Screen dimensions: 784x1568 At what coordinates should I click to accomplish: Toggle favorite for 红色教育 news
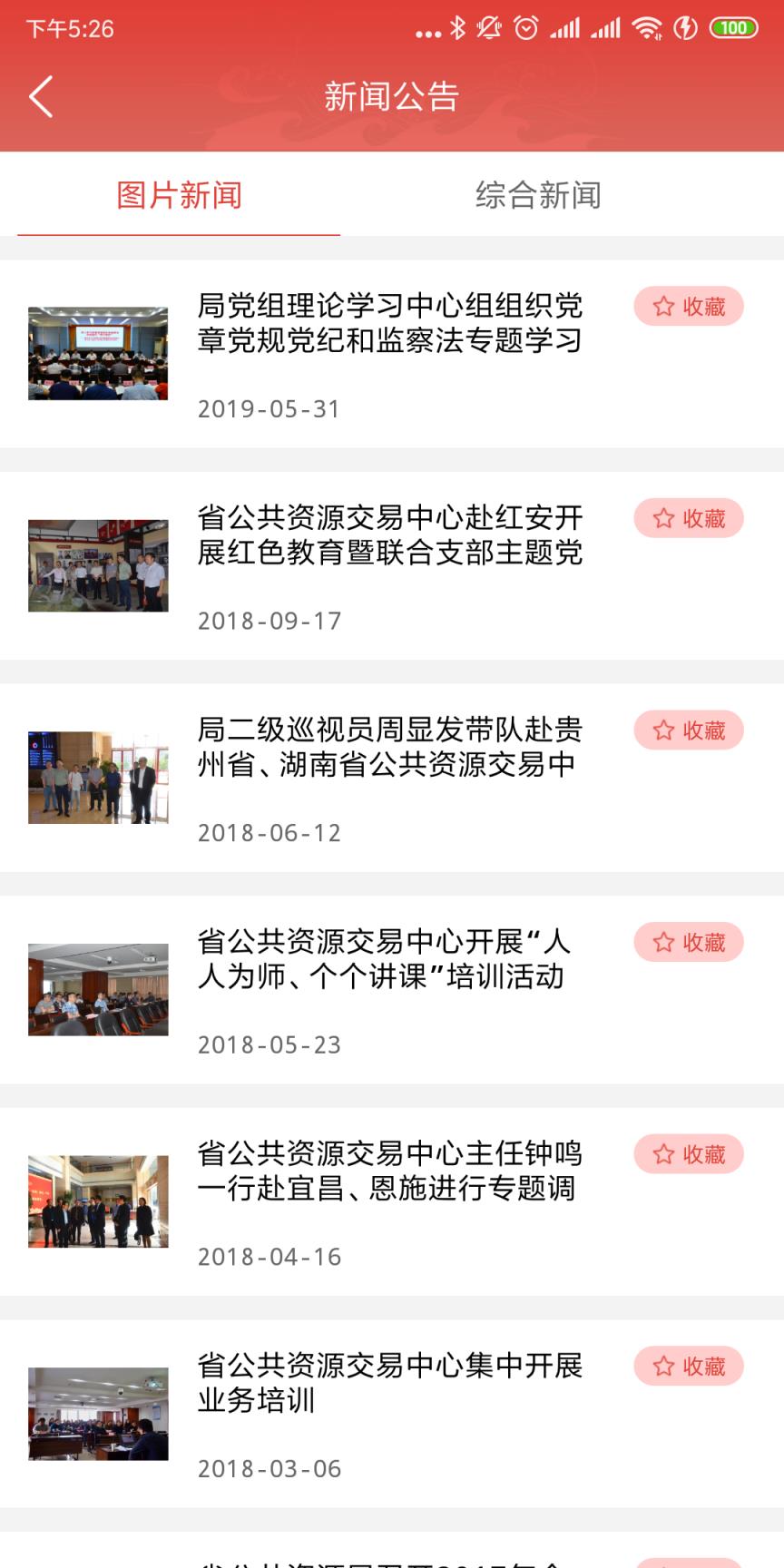(x=688, y=519)
